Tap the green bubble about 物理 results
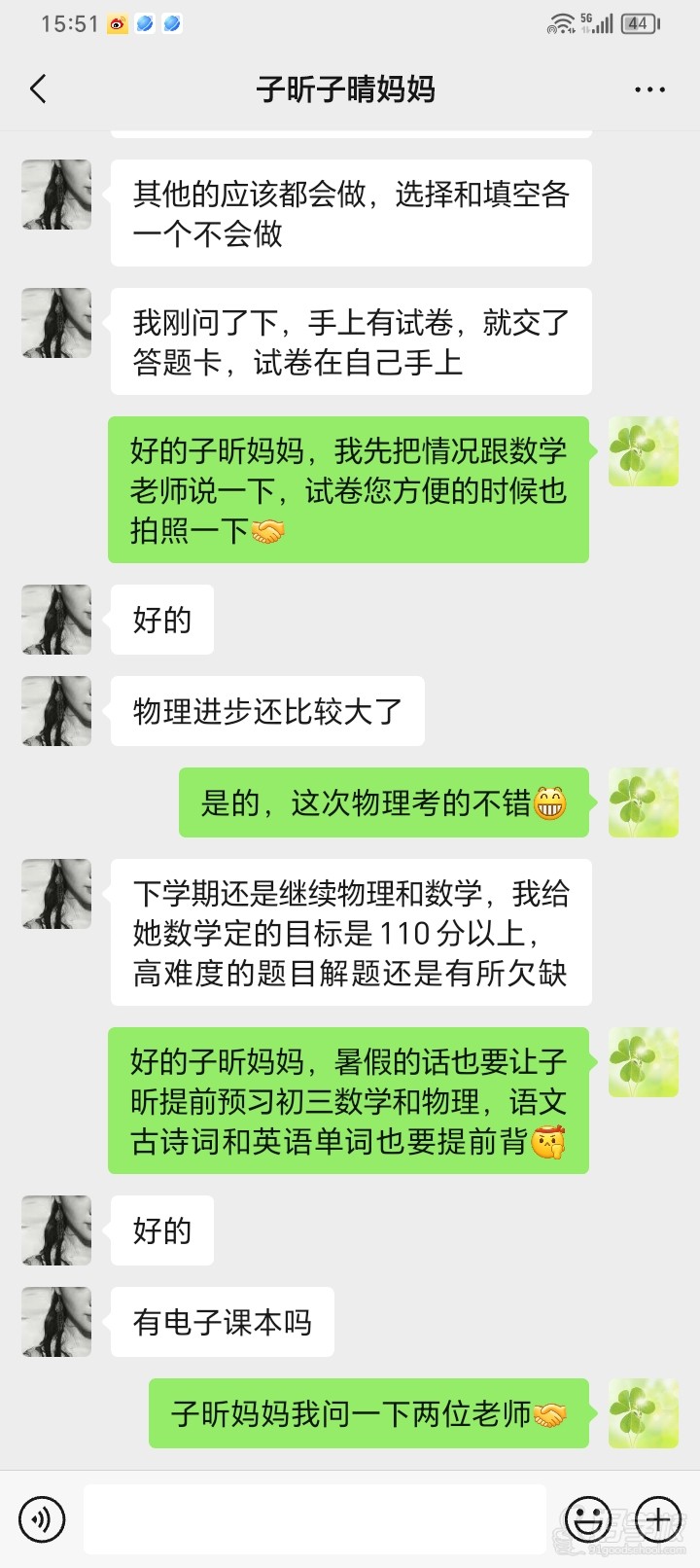Image resolution: width=700 pixels, height=1568 pixels. click(x=384, y=802)
